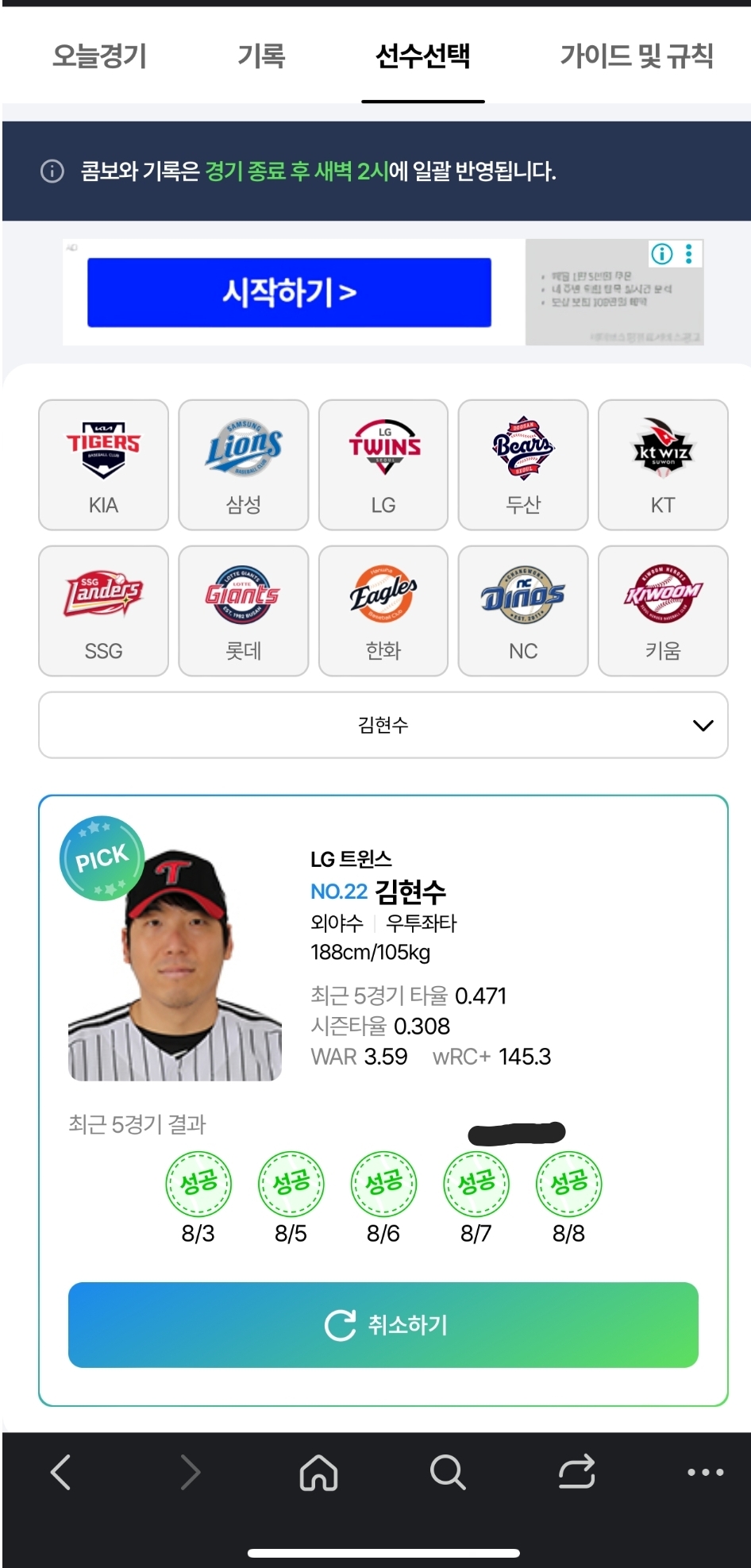Image resolution: width=751 pixels, height=1568 pixels.
Task: Switch to the 가이드 및 규칙 tab
Action: (636, 56)
